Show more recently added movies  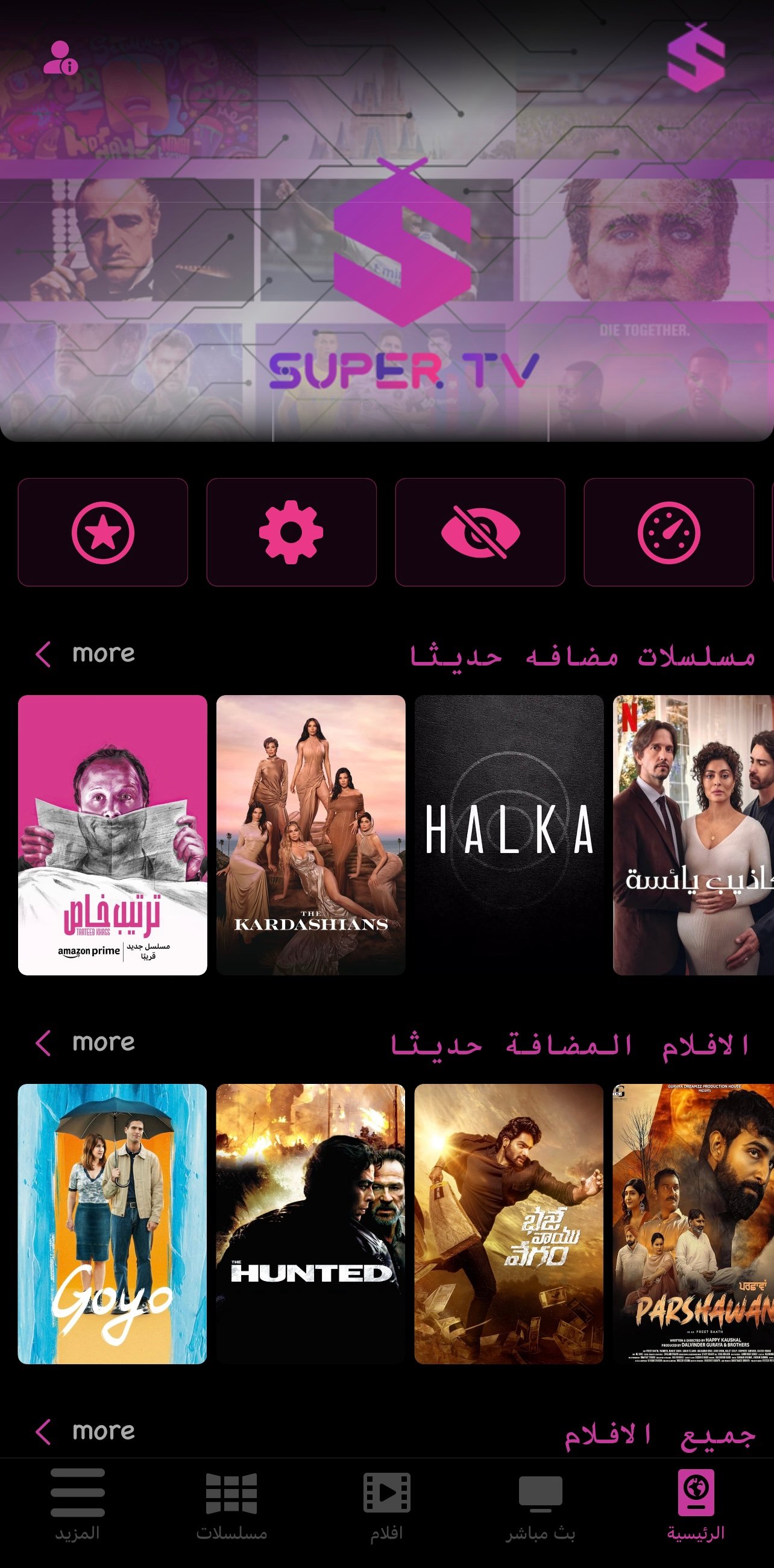coord(85,1043)
